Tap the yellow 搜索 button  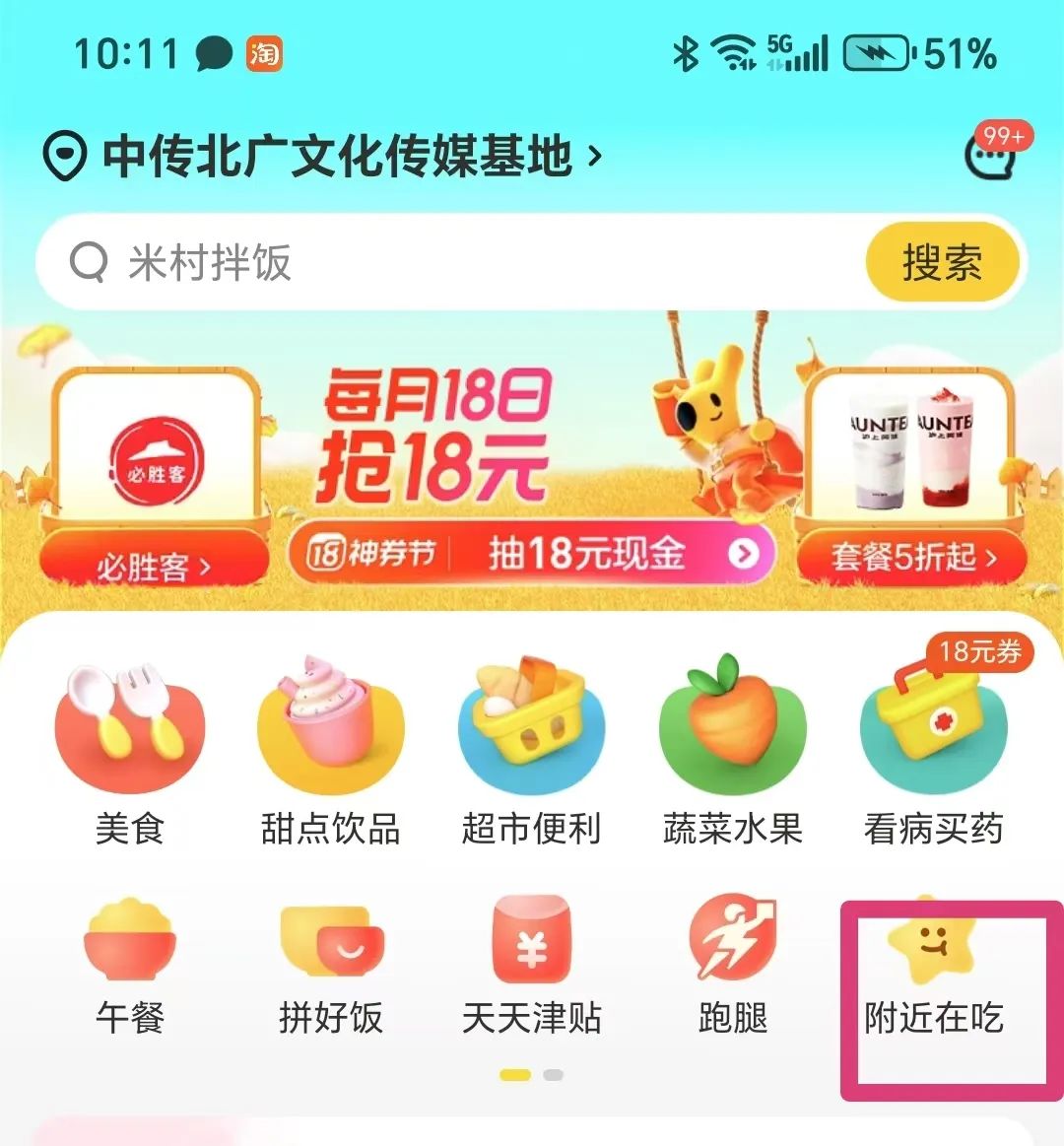click(x=941, y=263)
